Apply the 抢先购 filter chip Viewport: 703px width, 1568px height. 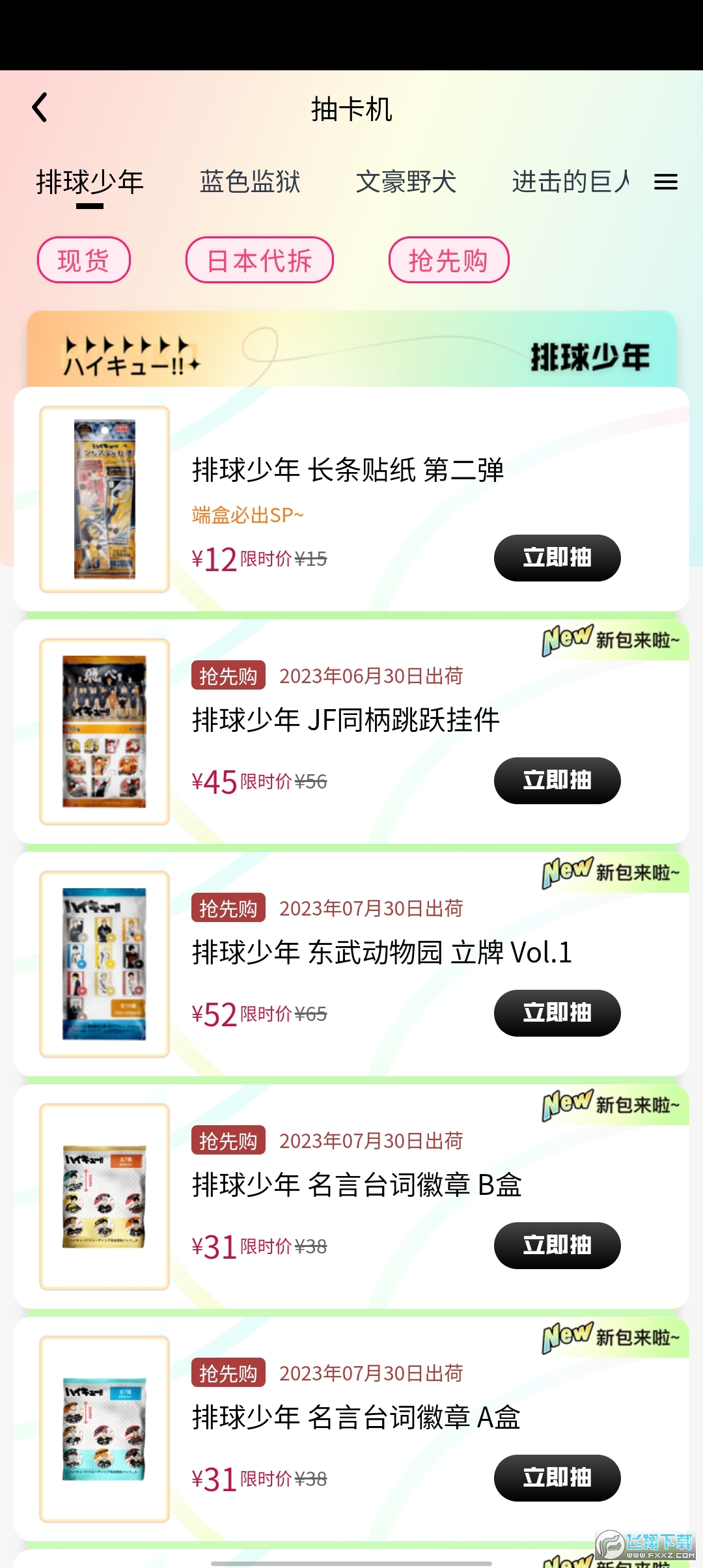point(448,260)
